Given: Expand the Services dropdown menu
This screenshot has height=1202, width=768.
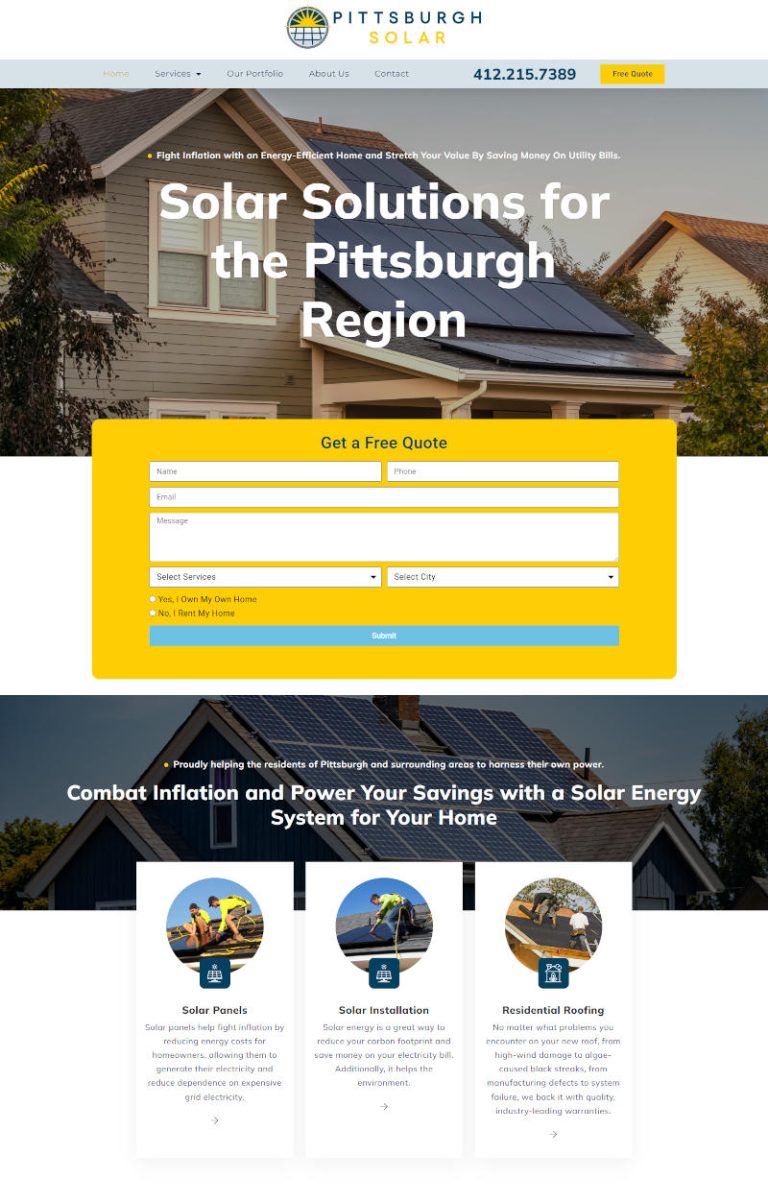Looking at the screenshot, I should [x=177, y=74].
